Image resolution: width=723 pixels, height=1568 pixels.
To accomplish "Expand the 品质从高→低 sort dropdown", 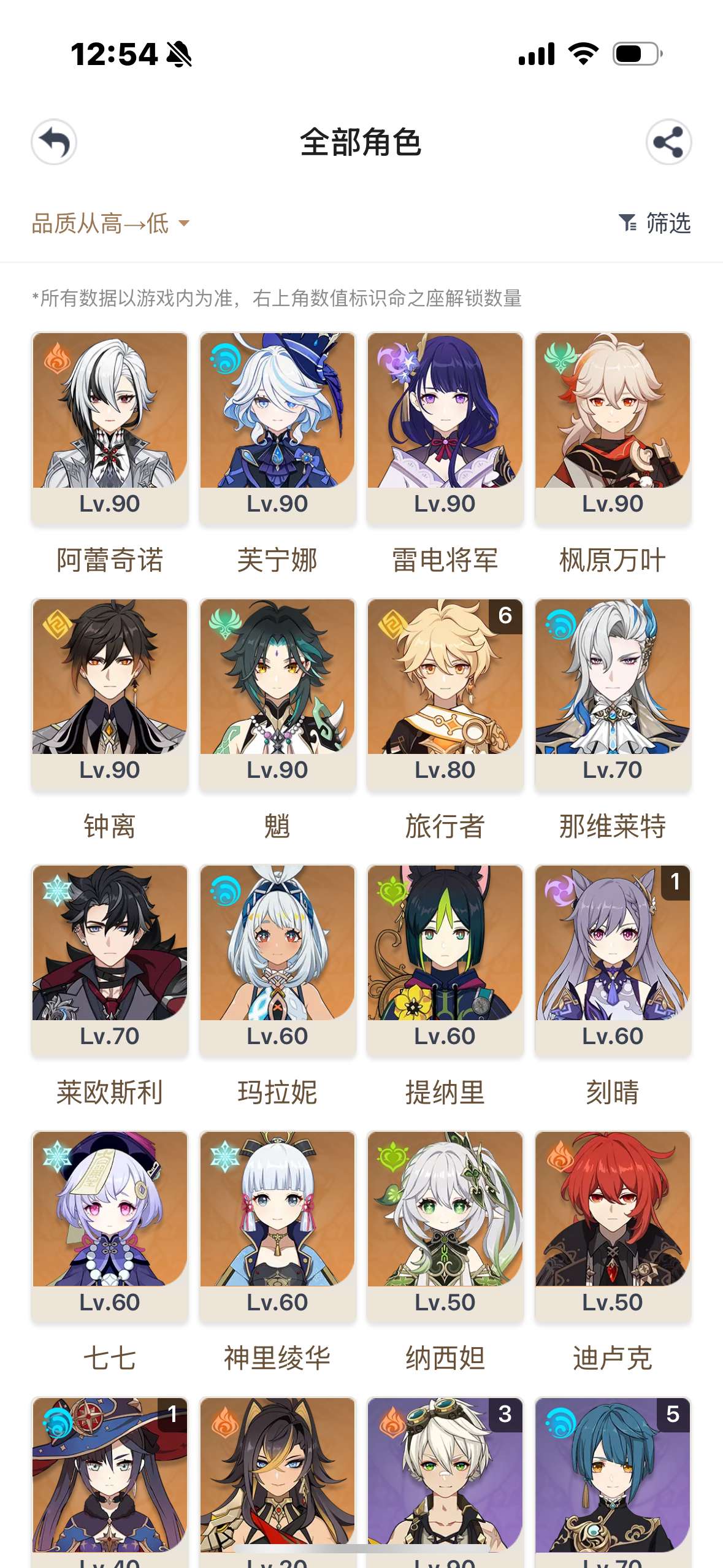I will [x=110, y=224].
